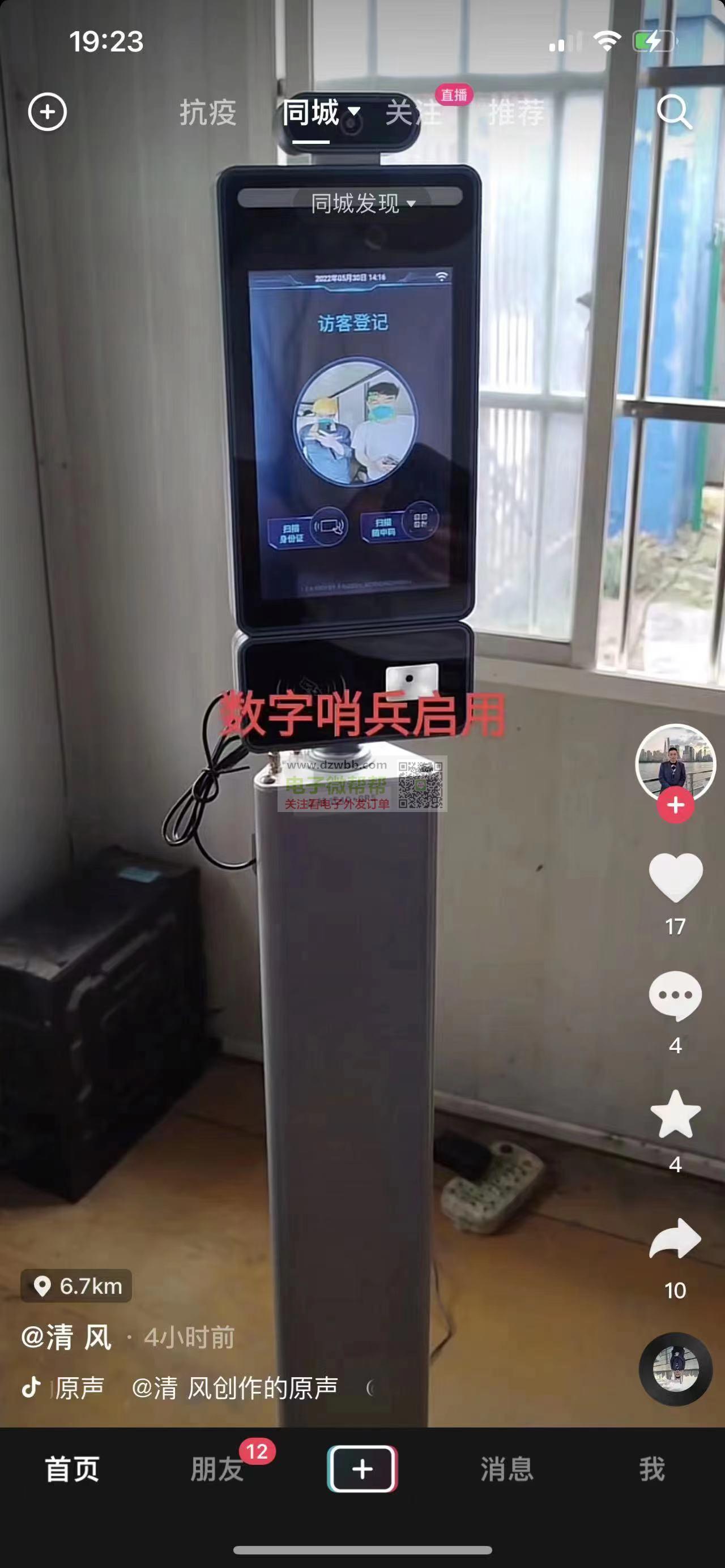
Task: Tap the plus circle icon at top left
Action: pyautogui.click(x=48, y=112)
